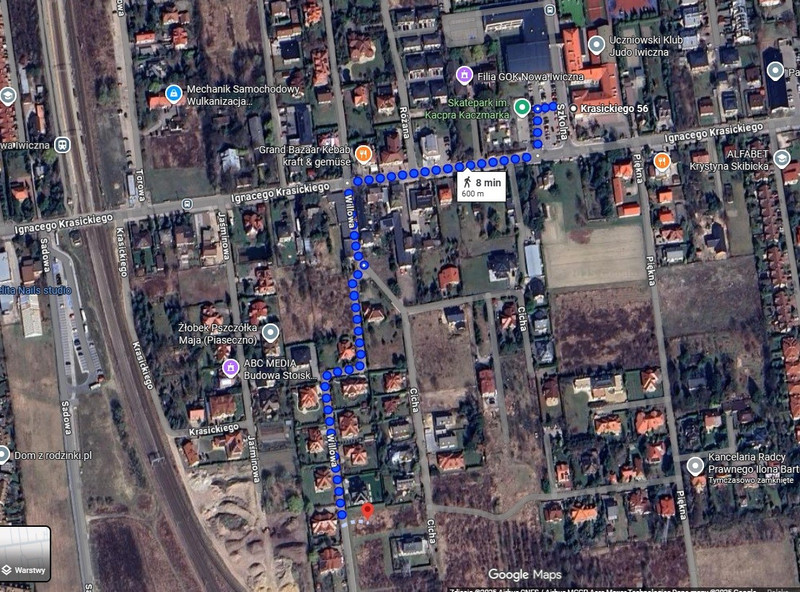Select the red starting point pin
Viewport: 800px width, 592px height.
pos(367,511)
